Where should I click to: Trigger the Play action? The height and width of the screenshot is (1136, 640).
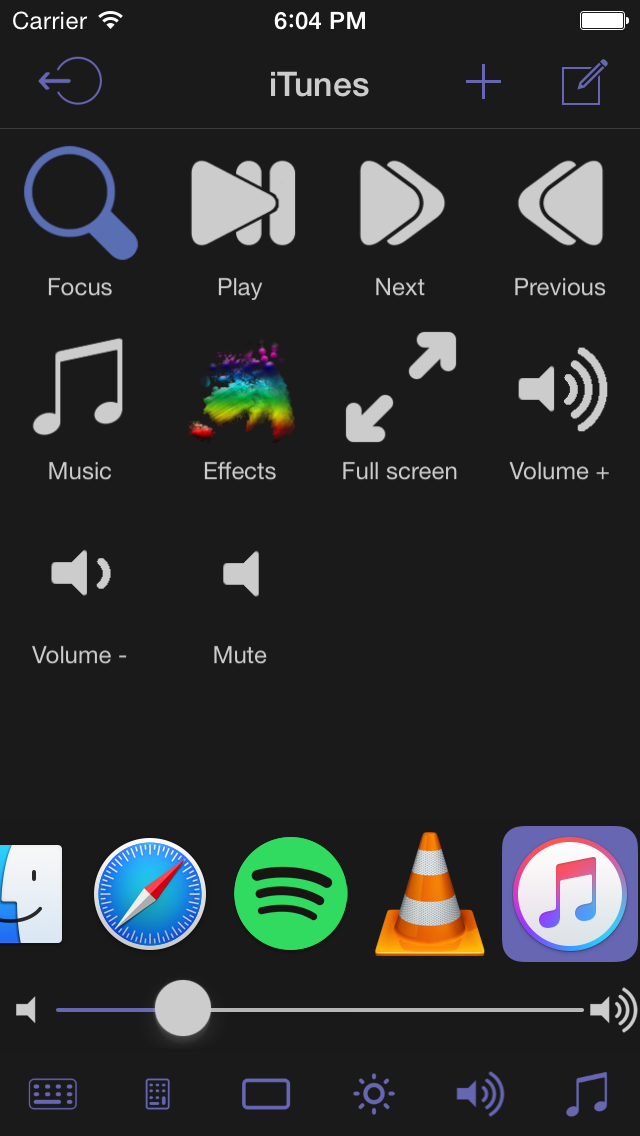tap(241, 205)
